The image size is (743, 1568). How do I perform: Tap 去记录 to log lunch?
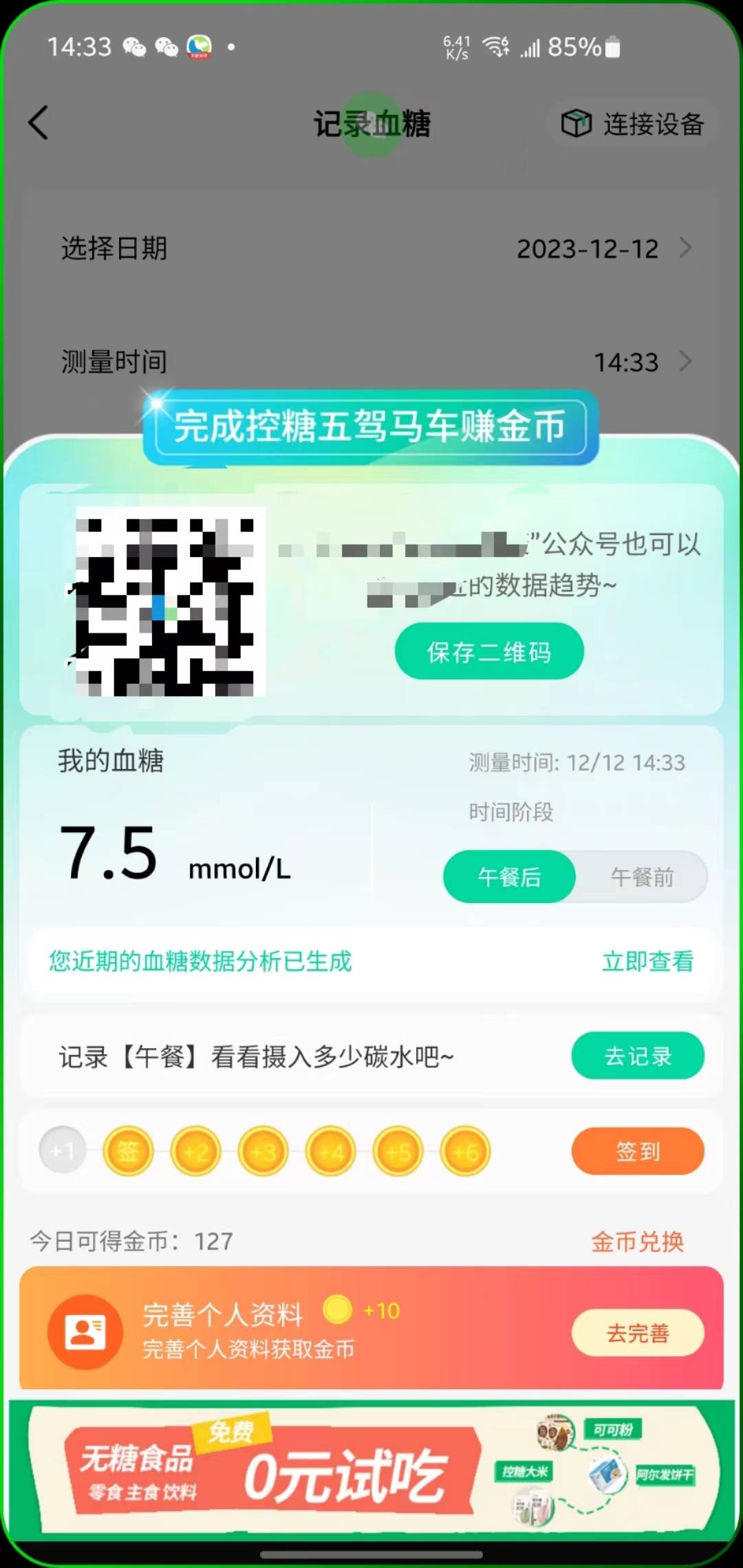coord(638,1056)
